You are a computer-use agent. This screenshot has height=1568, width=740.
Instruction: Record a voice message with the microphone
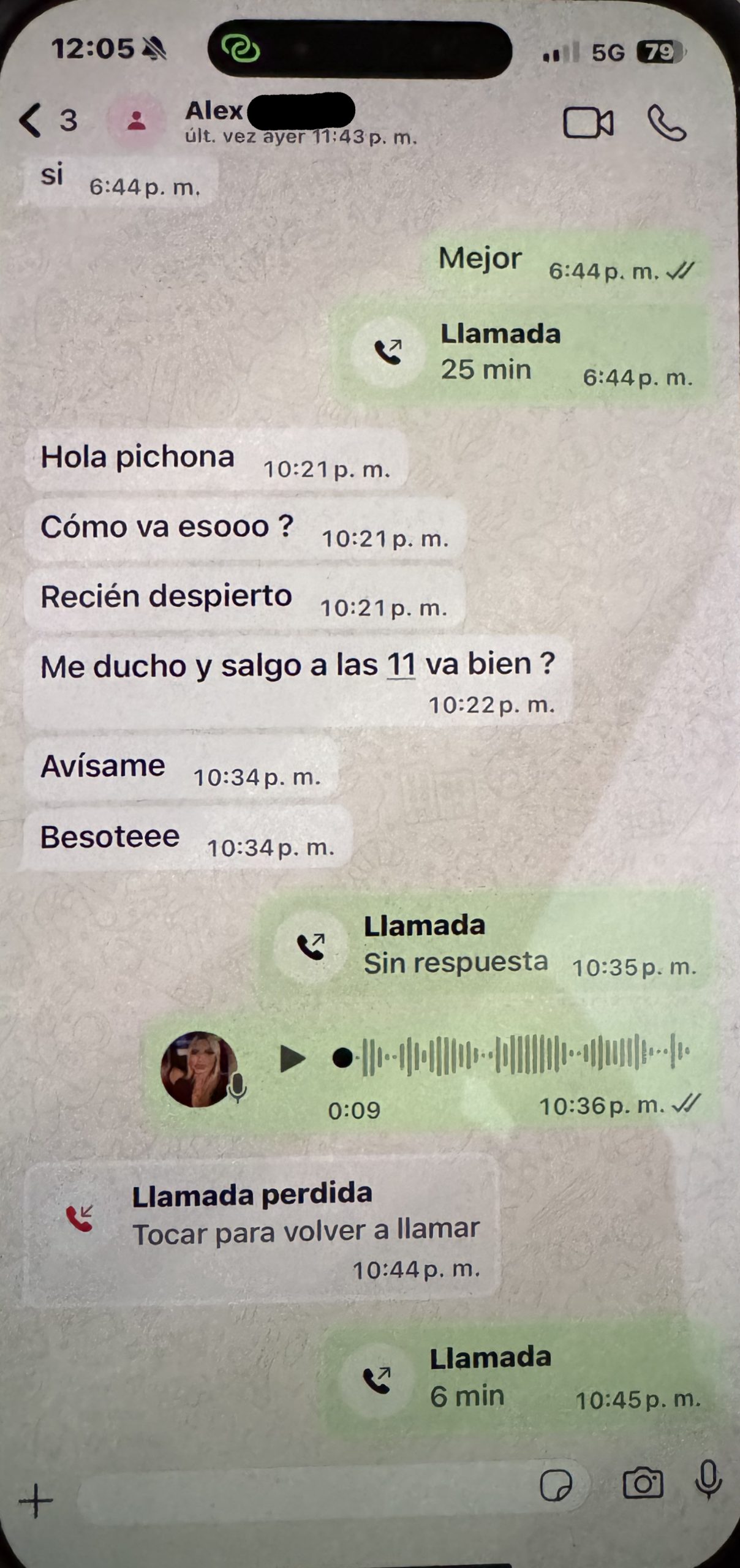709,1480
